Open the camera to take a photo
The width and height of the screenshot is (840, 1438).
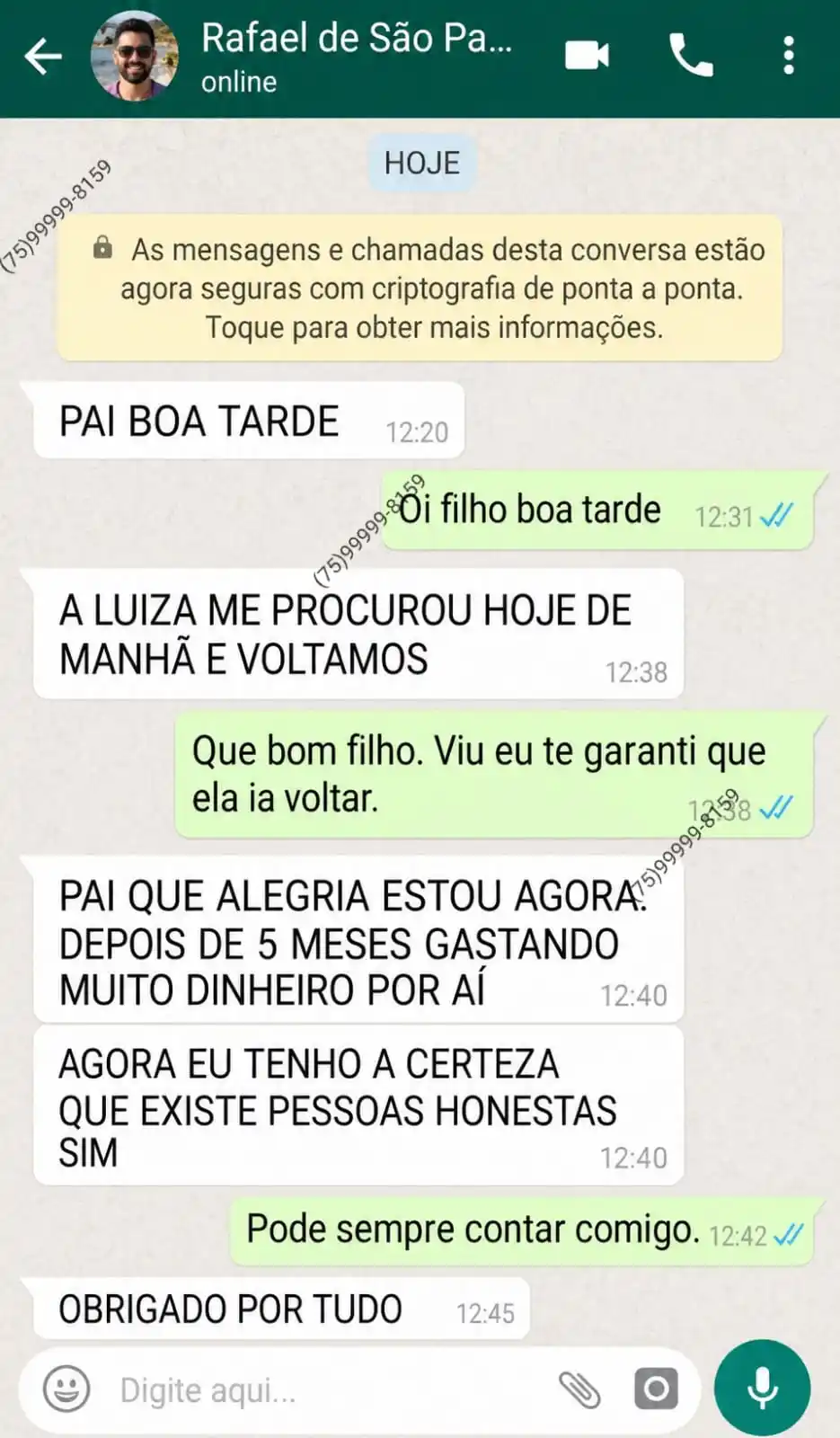coord(655,1389)
